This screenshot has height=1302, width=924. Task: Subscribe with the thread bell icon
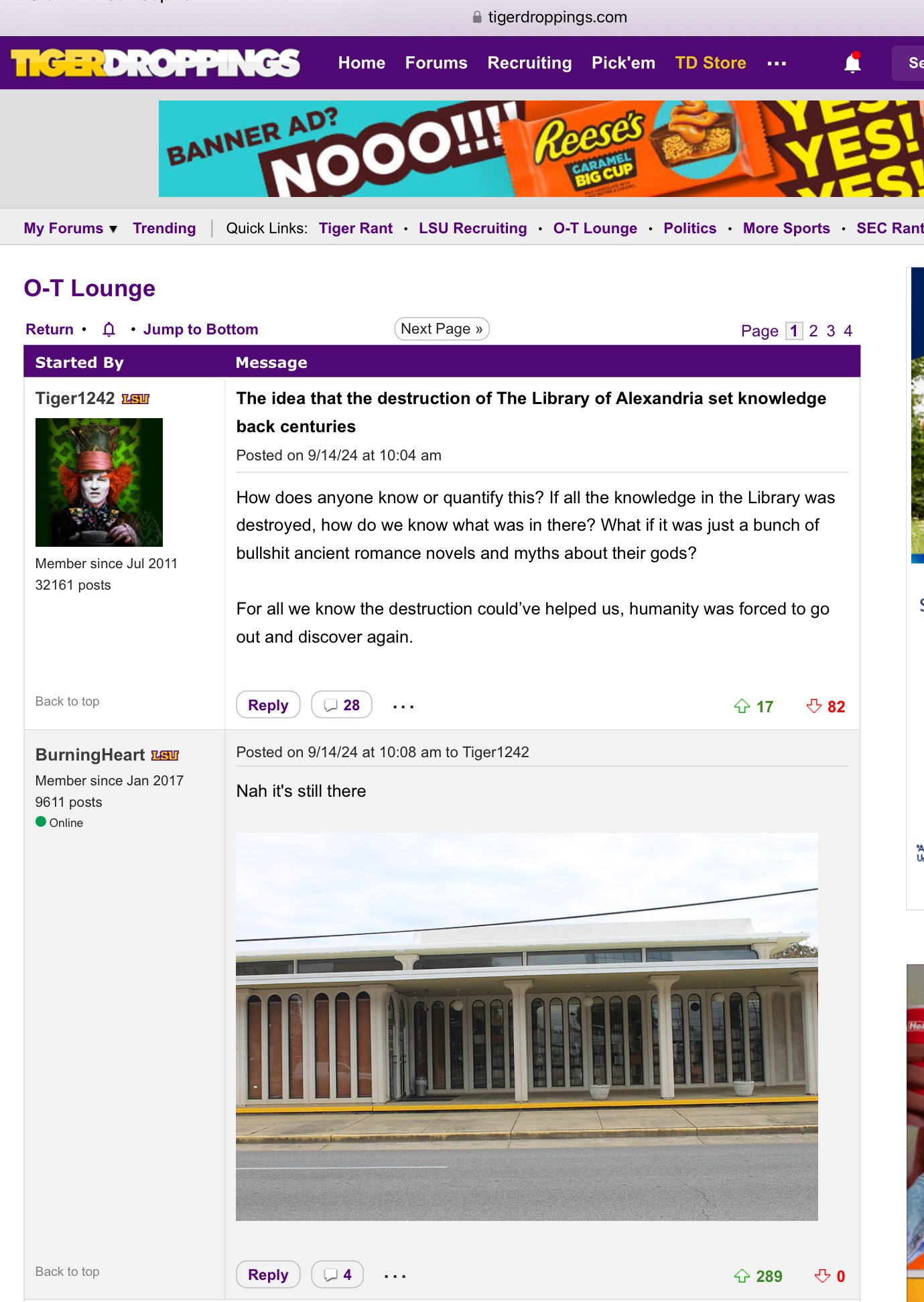109,329
